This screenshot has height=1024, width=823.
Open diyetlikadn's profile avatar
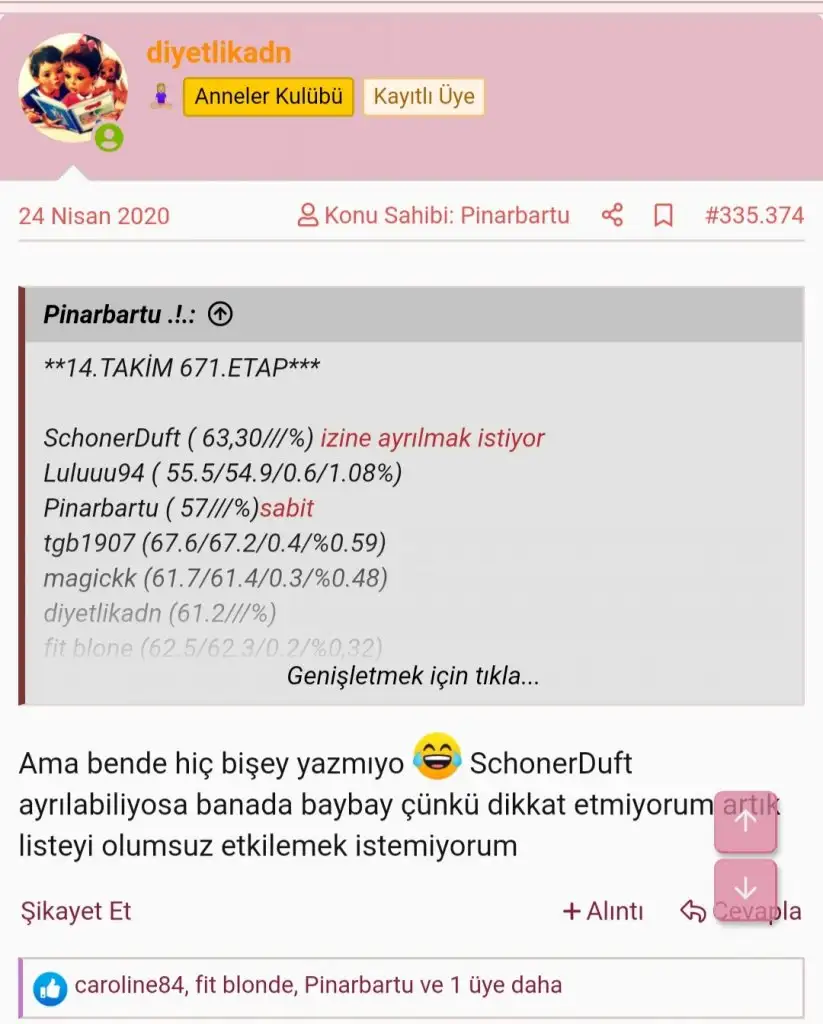[73, 88]
